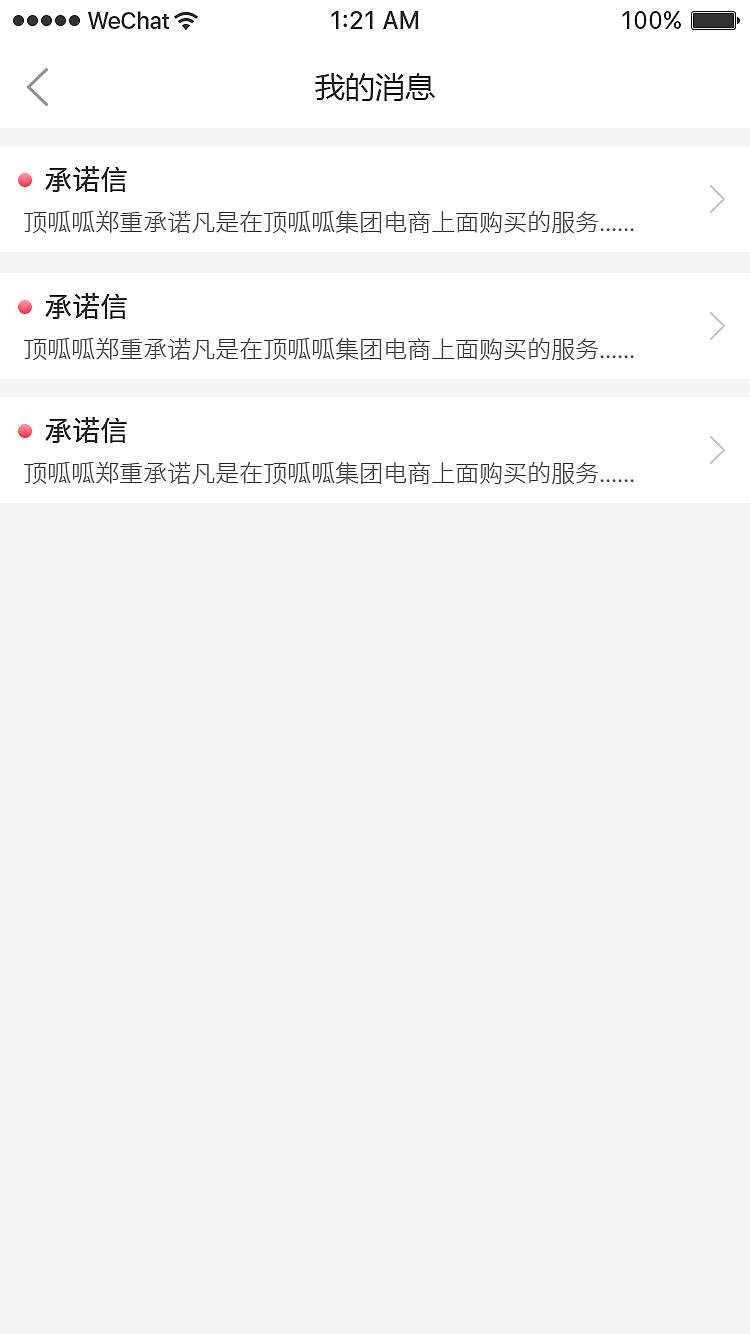Expand the second 承诺信 message via its chevron
The image size is (750, 1334).
click(716, 325)
